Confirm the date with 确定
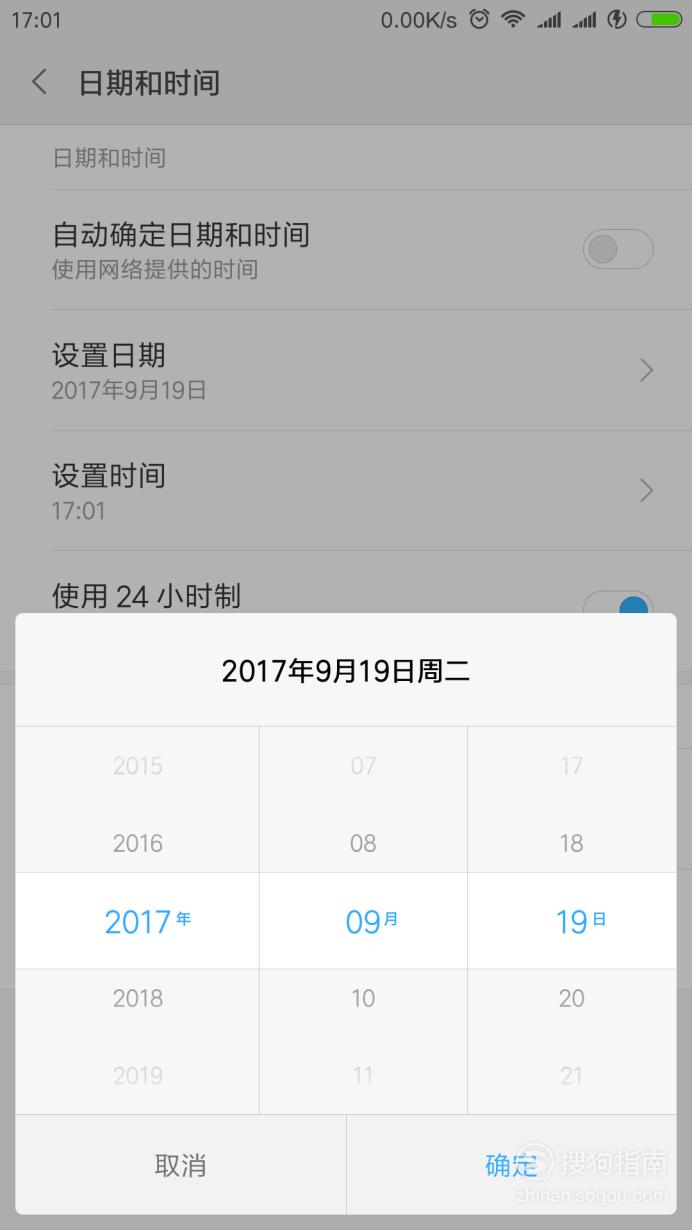The width and height of the screenshot is (692, 1230). click(512, 1165)
